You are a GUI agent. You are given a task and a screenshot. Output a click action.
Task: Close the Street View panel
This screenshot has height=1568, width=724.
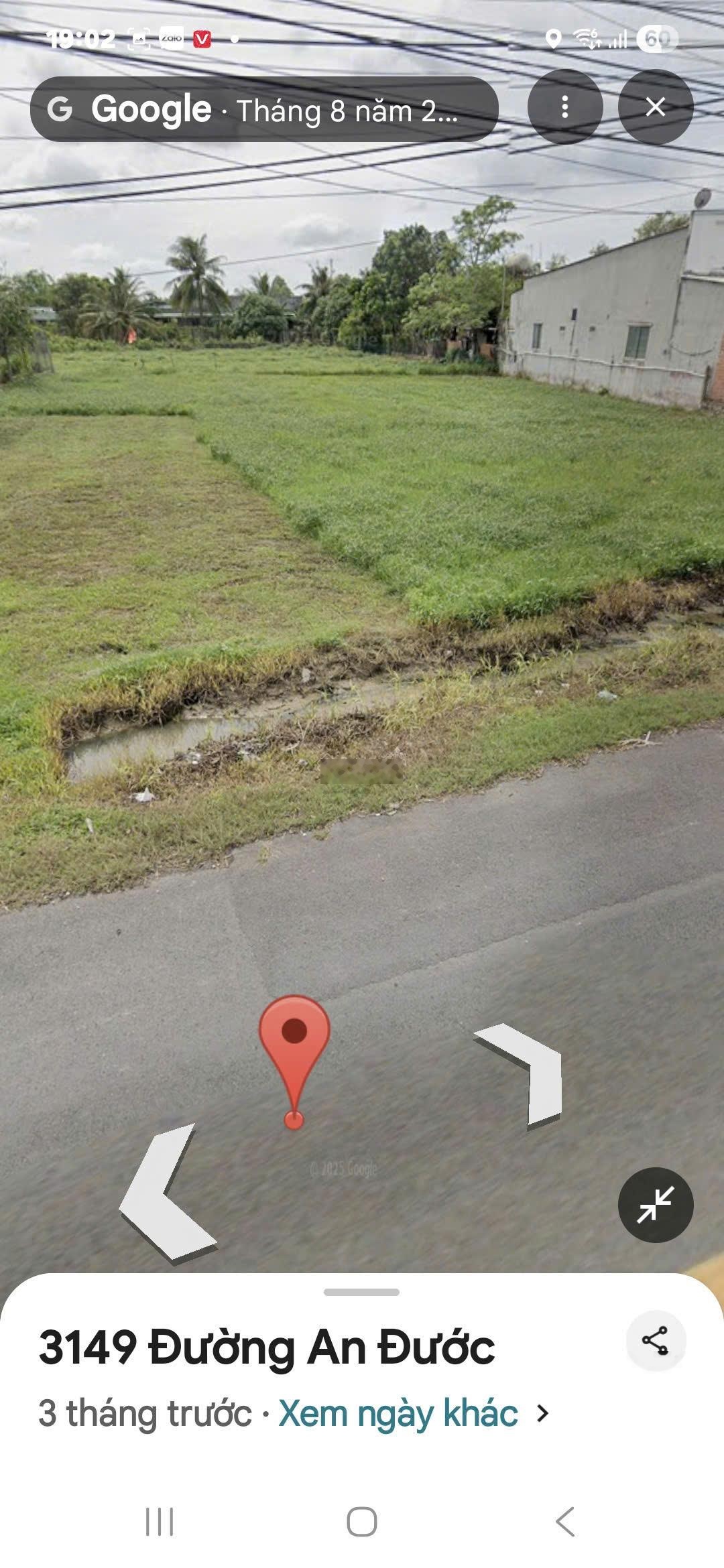[x=655, y=107]
